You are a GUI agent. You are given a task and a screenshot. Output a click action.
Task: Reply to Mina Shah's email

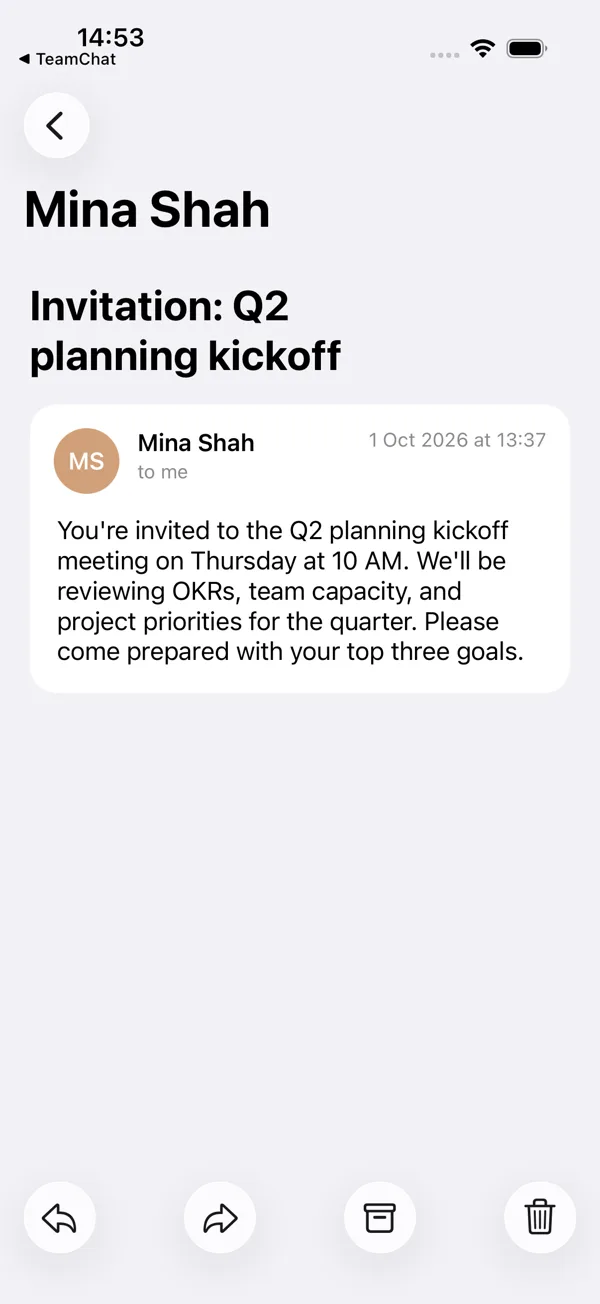tap(60, 1217)
